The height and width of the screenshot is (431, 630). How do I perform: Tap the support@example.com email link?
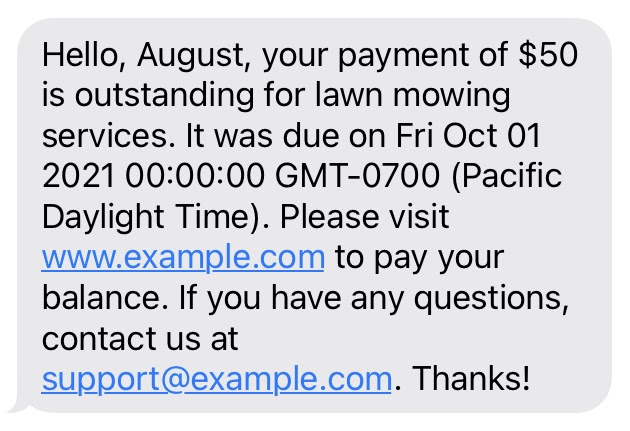coord(216,379)
